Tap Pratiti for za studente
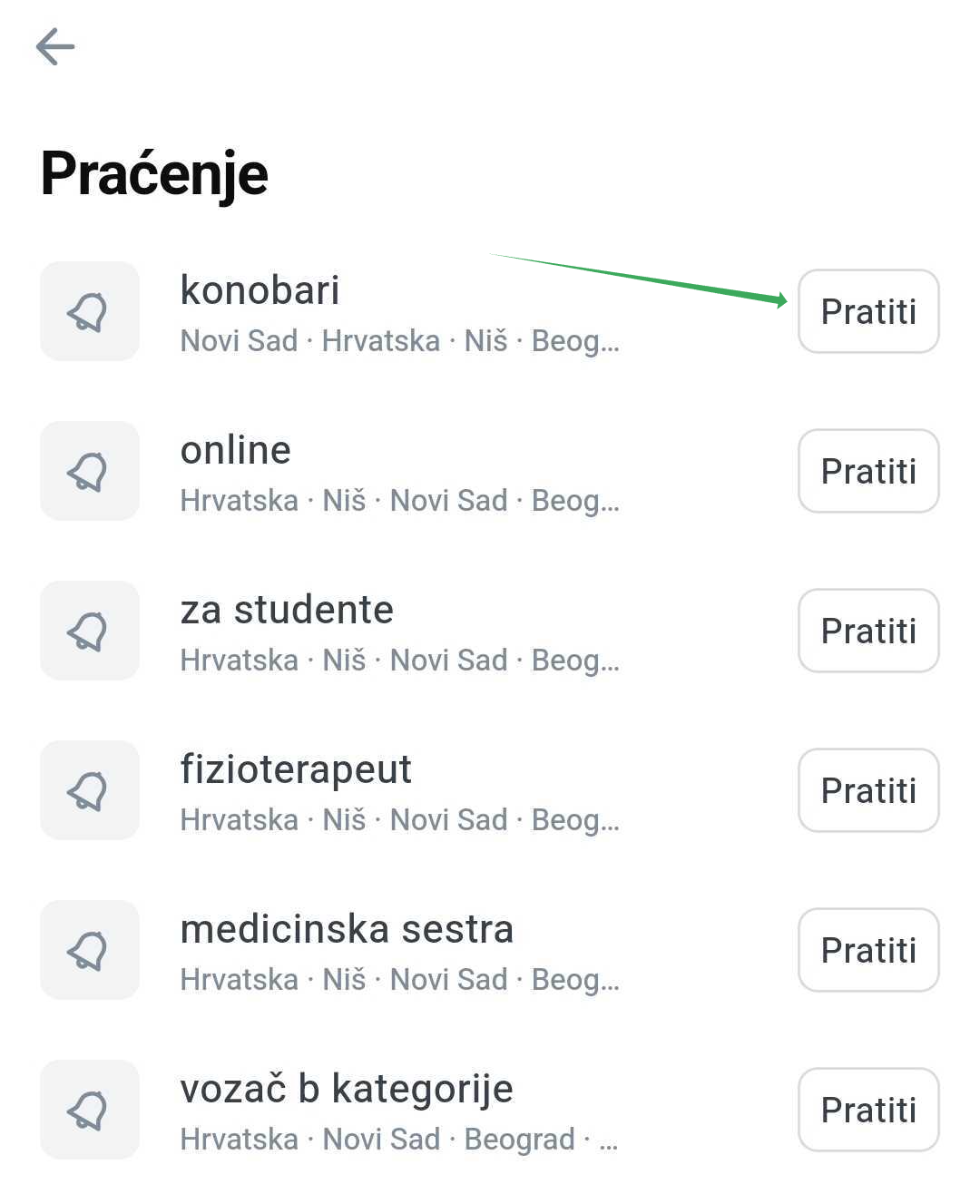 (867, 631)
